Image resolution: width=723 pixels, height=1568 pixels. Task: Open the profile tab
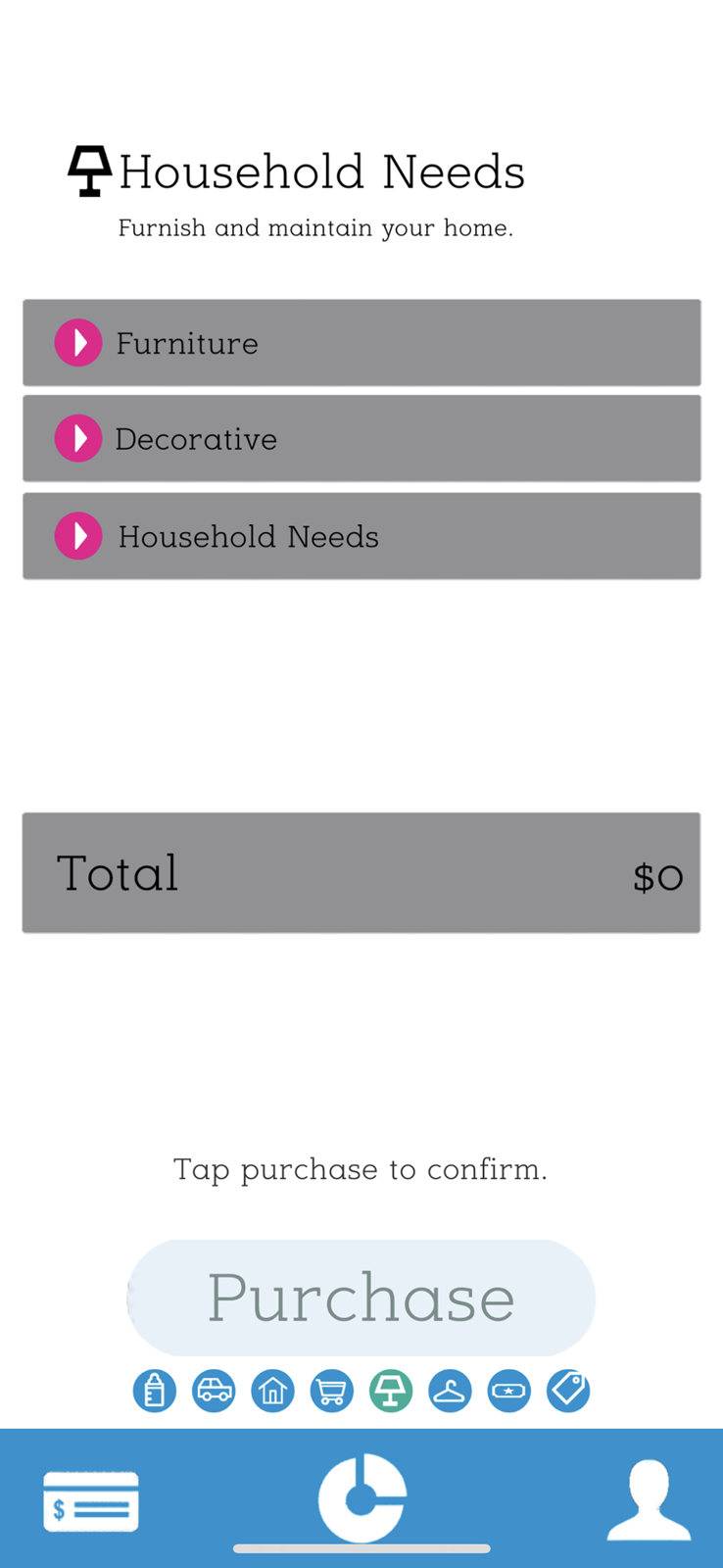pyautogui.click(x=649, y=1500)
